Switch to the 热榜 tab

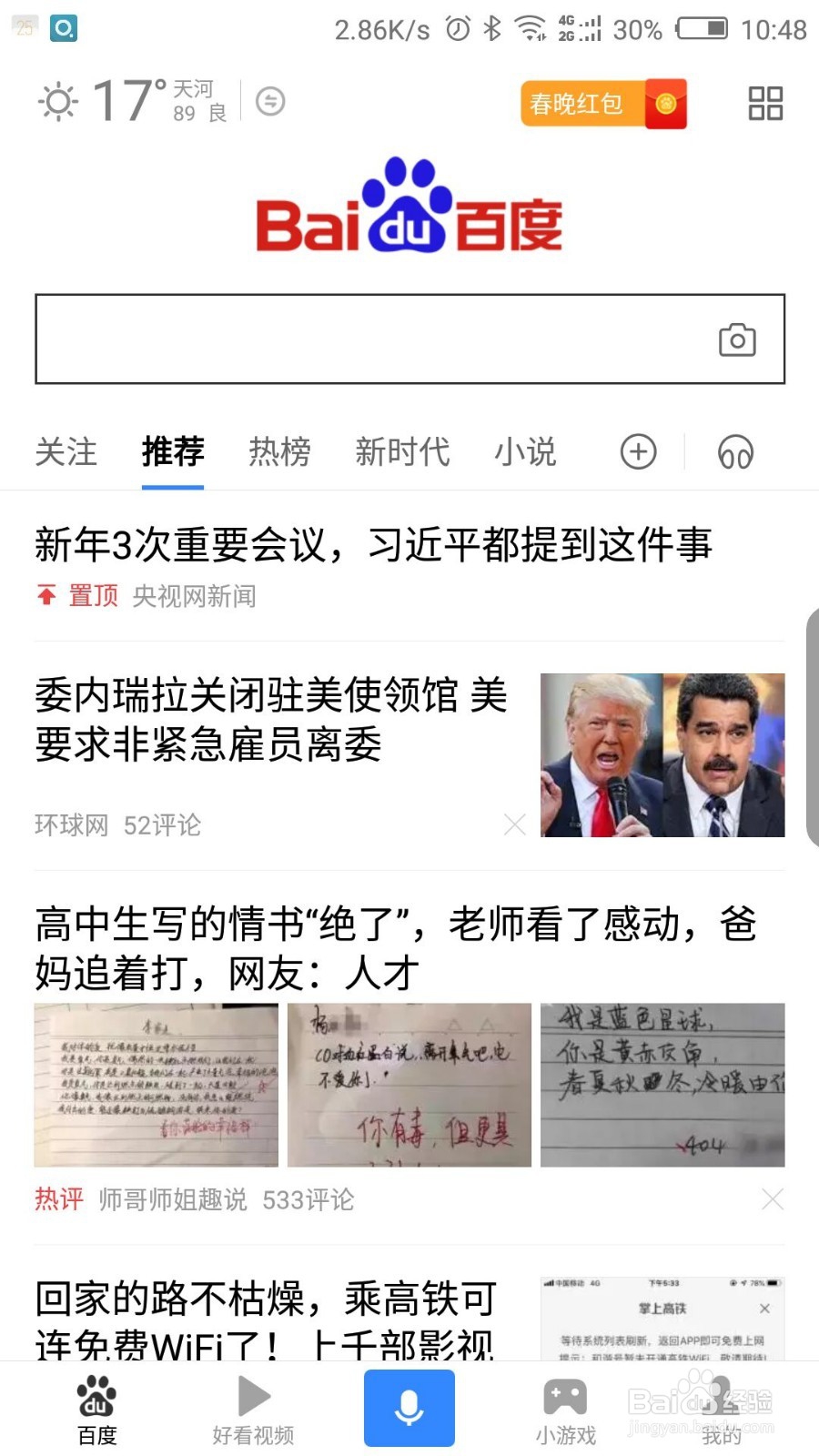[x=279, y=452]
